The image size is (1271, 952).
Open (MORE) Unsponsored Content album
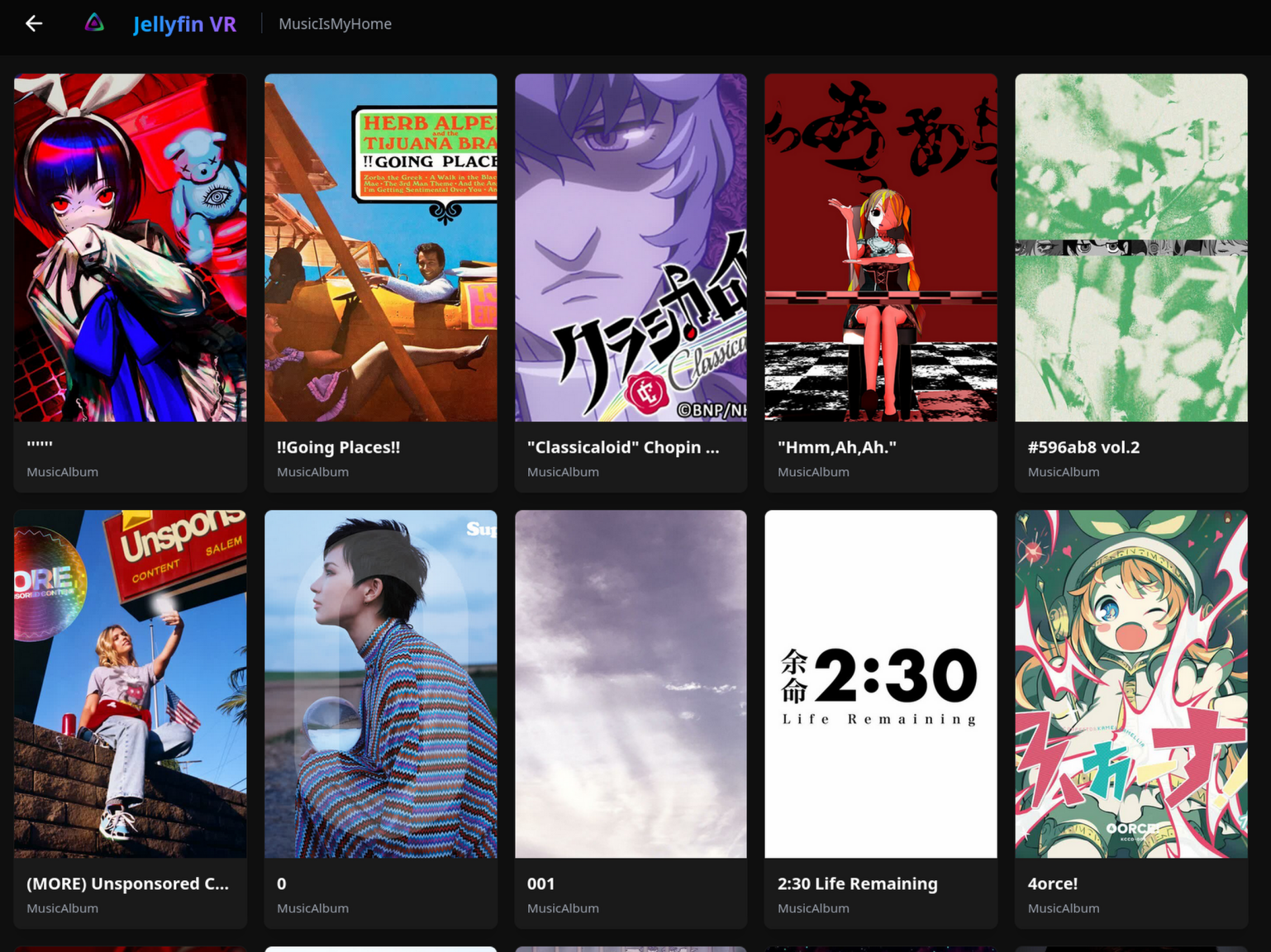point(131,719)
